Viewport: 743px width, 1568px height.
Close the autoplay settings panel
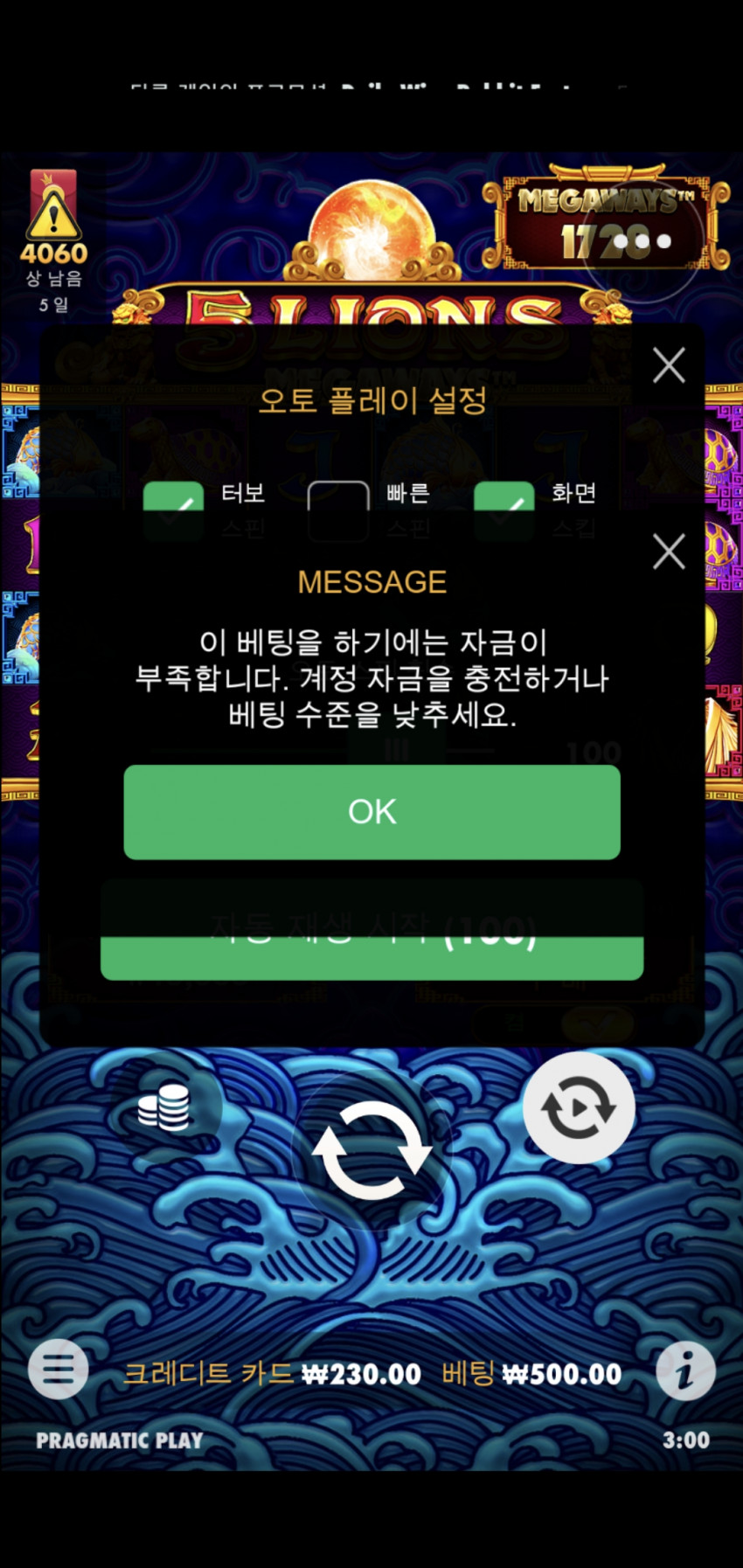(x=669, y=365)
